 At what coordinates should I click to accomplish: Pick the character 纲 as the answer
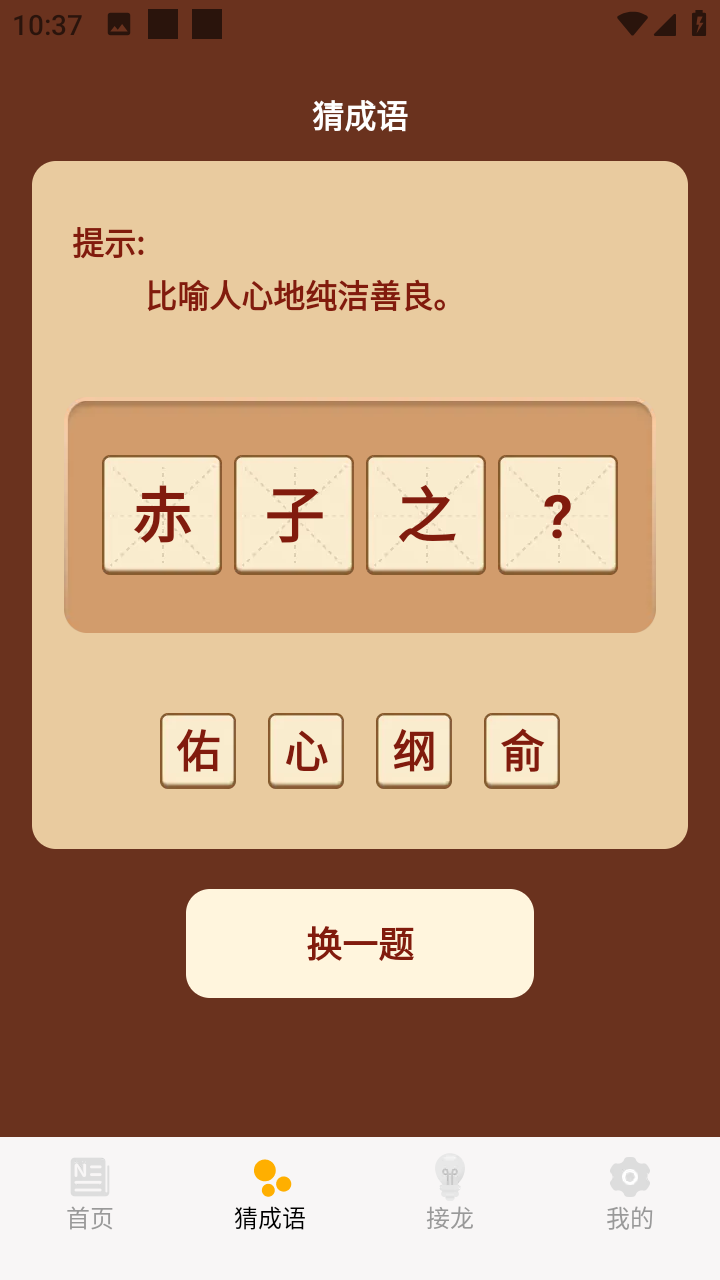coord(414,750)
